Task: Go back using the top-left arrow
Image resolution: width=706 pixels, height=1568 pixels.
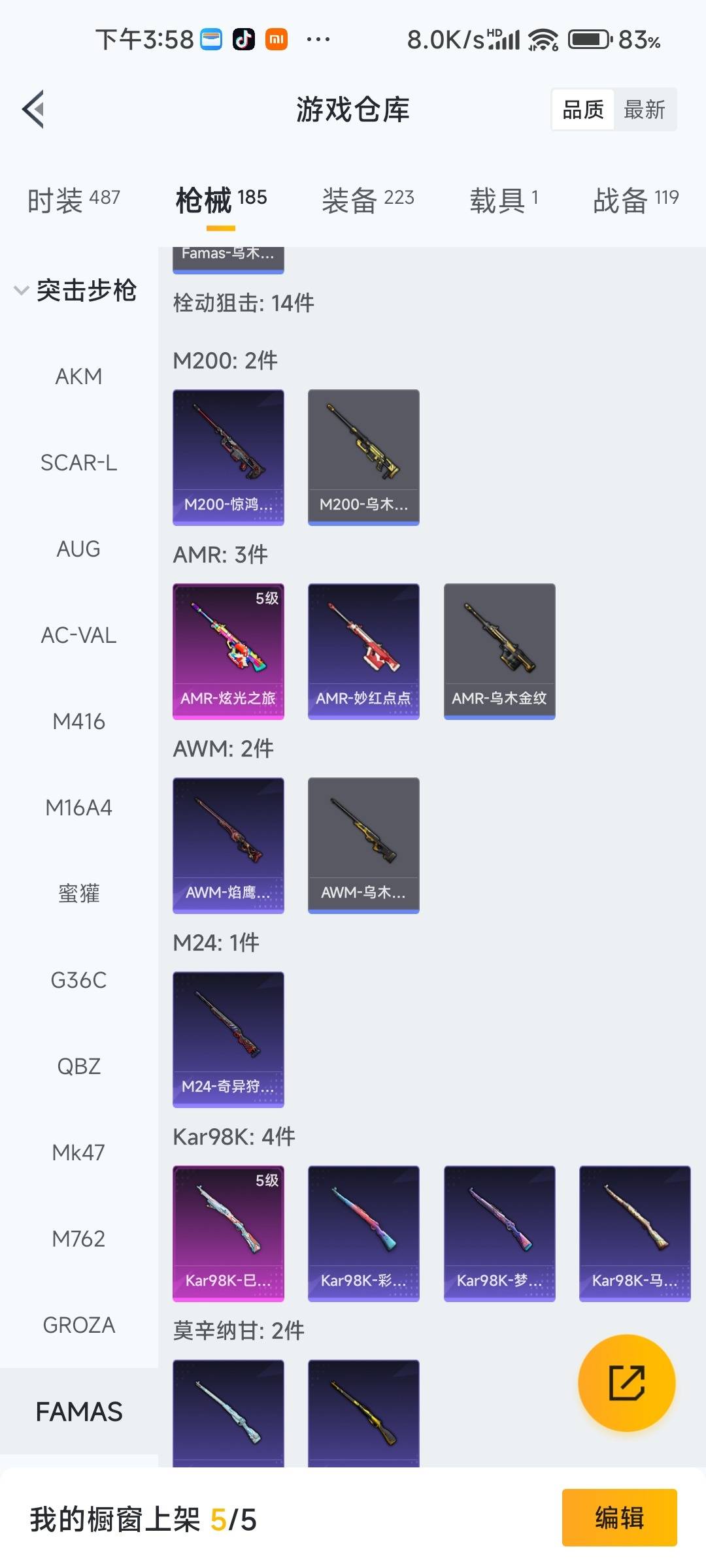Action: [33, 109]
